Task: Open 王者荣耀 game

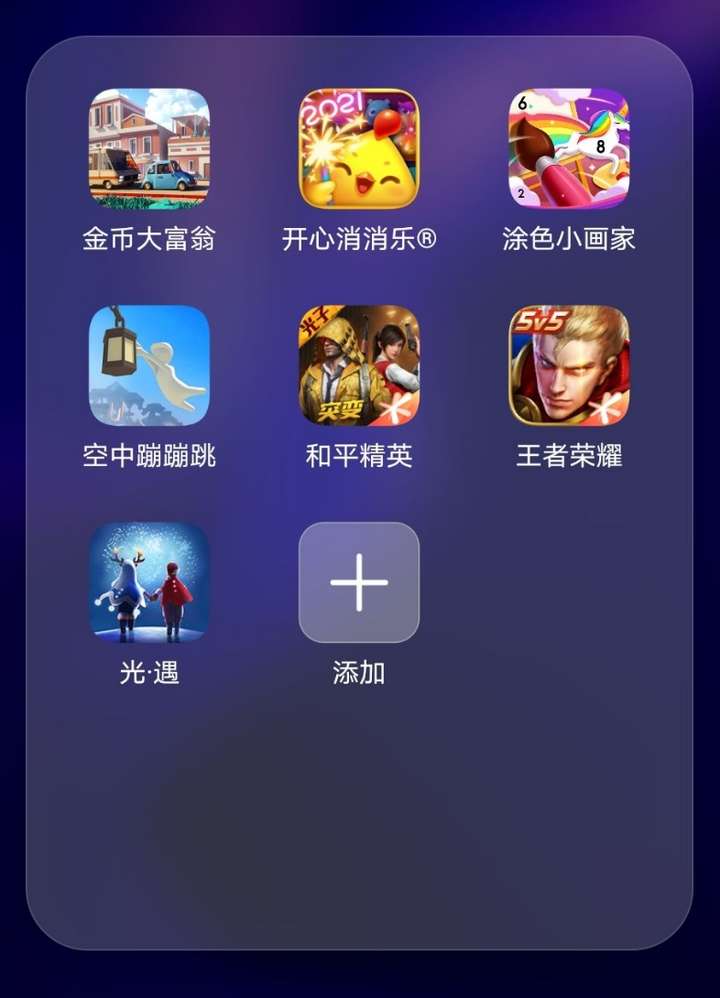Action: 569,366
